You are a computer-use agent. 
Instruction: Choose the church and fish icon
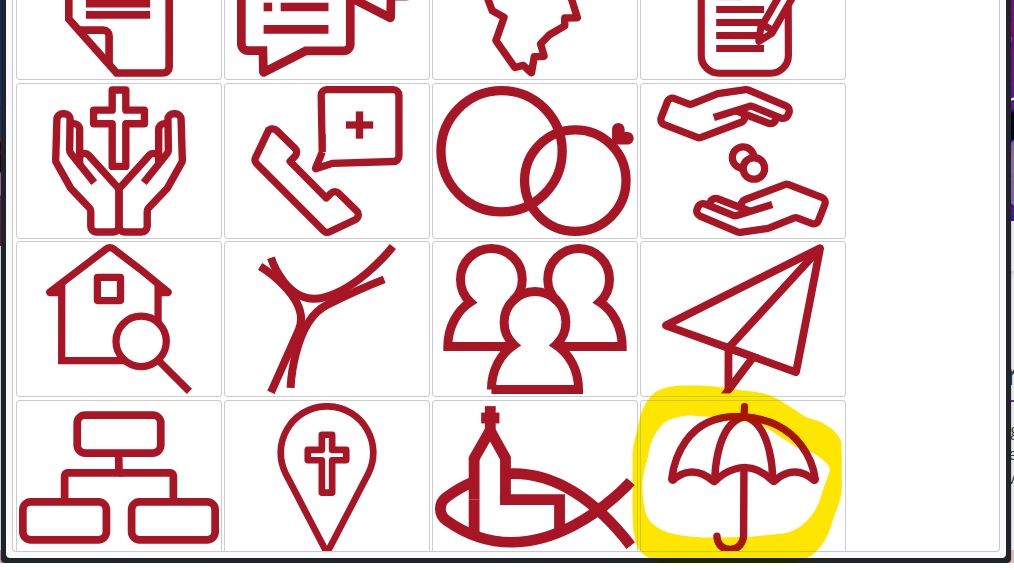tap(534, 478)
